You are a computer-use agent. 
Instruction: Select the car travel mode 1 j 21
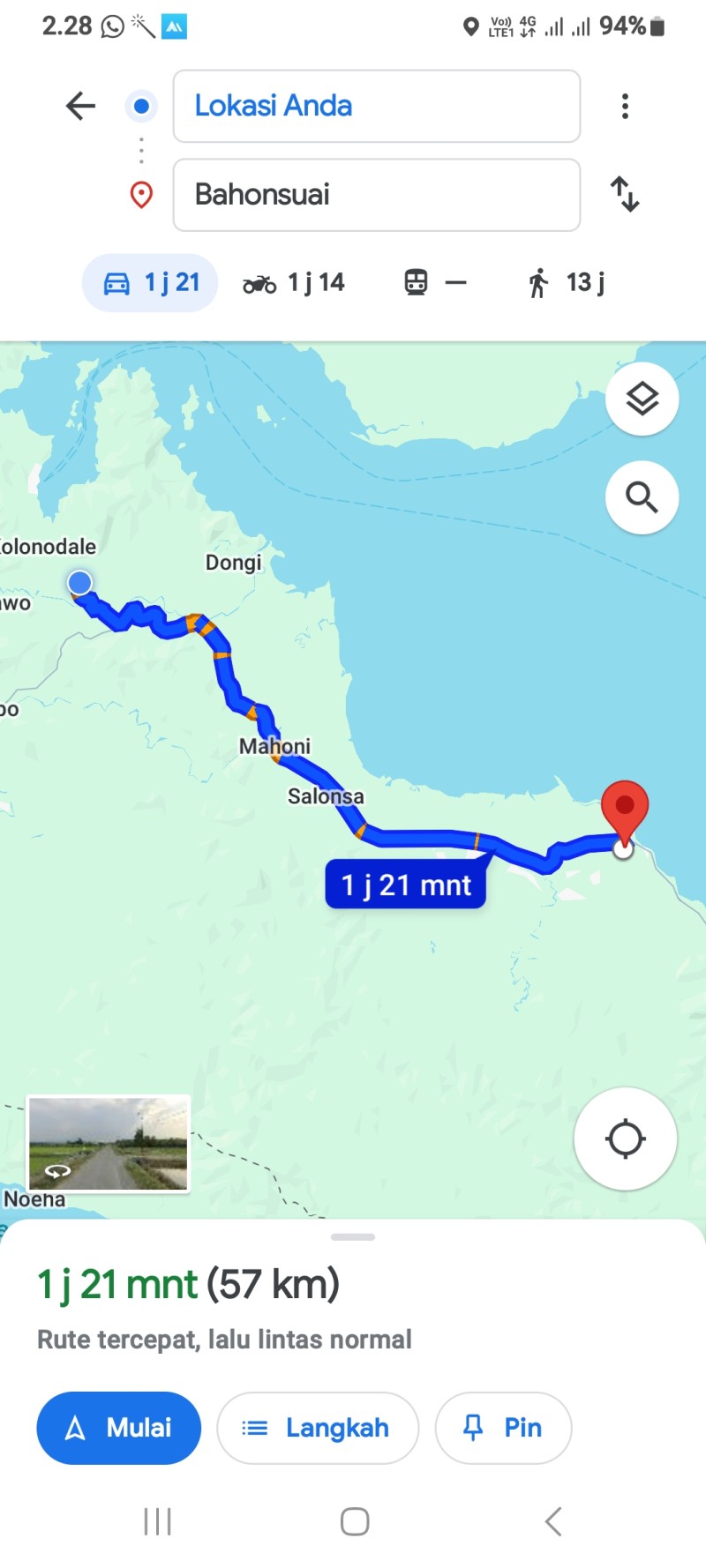pos(150,282)
